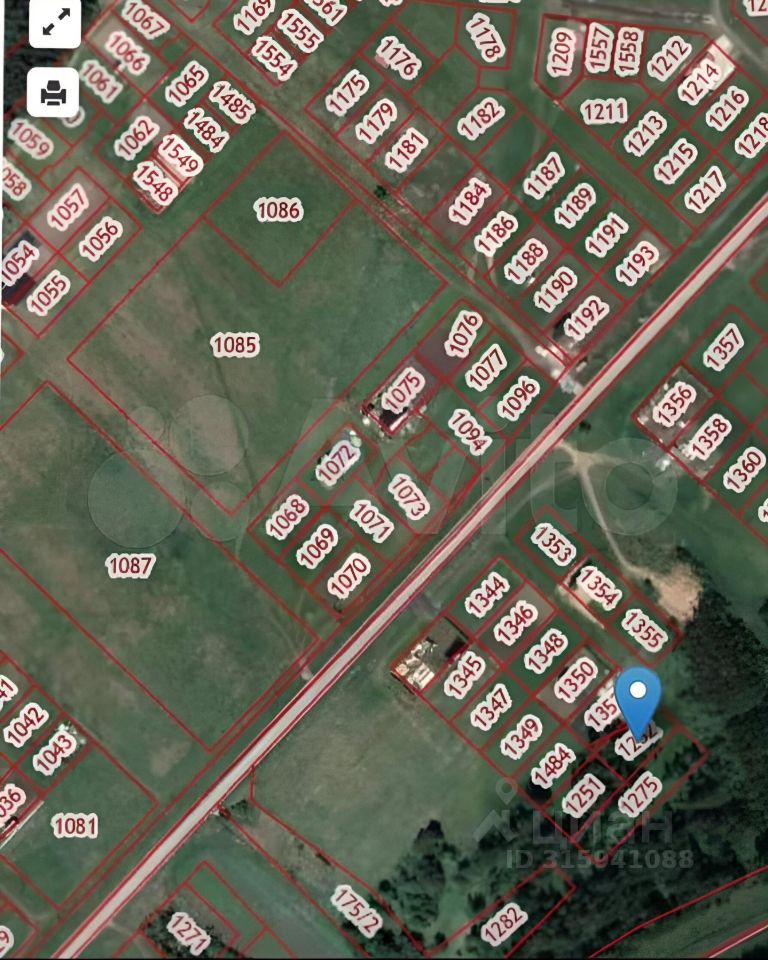
Task: Expand the map to fullscreen
Action: click(54, 23)
